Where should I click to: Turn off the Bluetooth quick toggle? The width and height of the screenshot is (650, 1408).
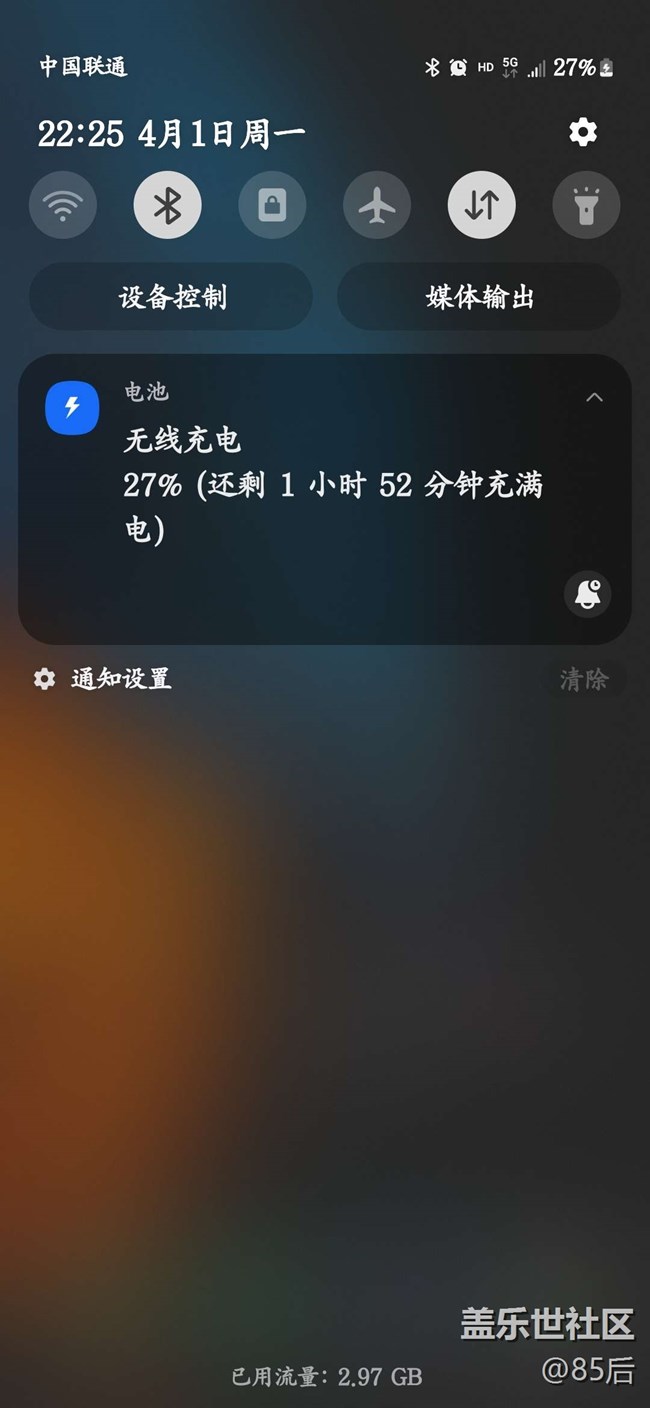[x=167, y=206]
